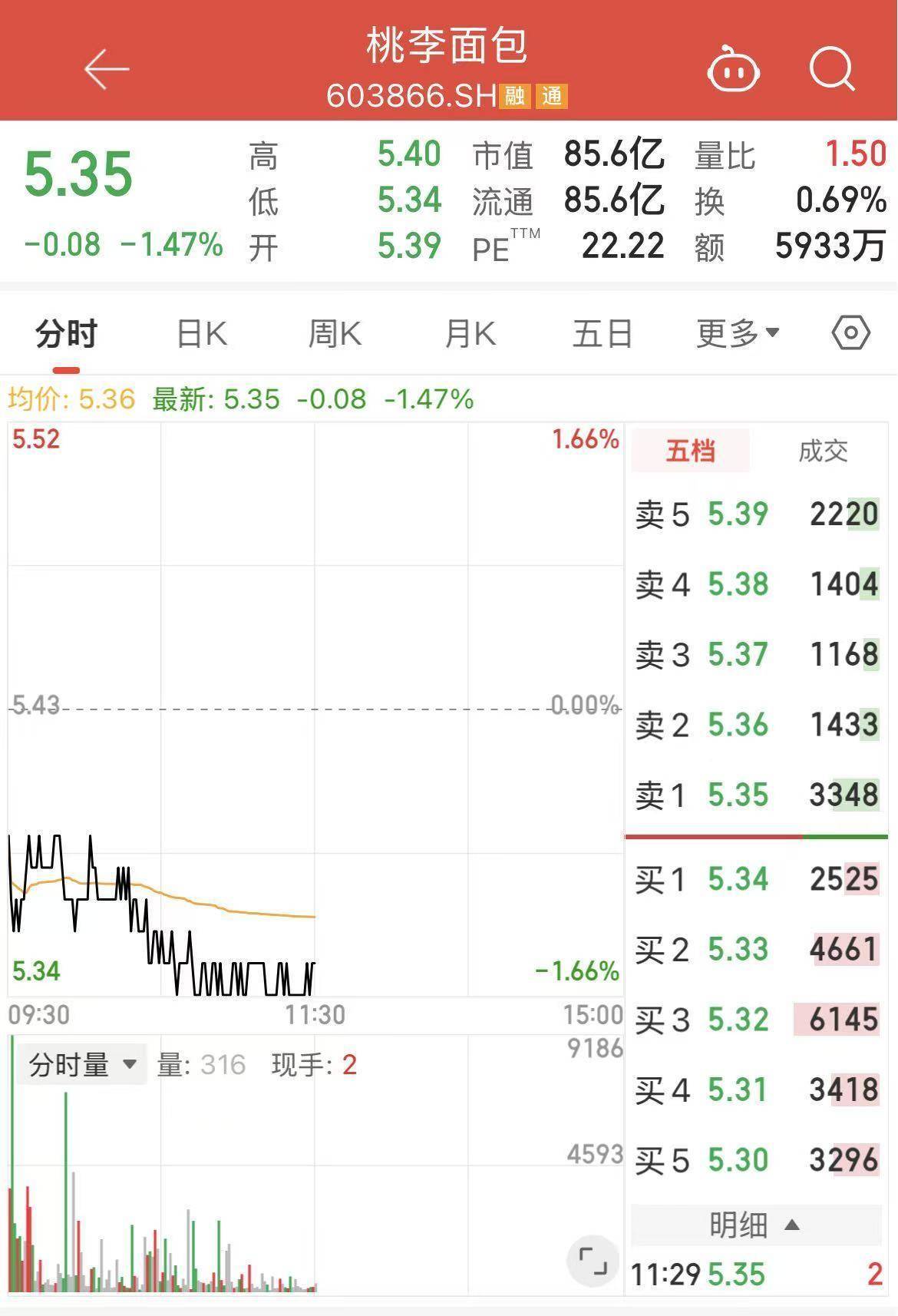Open the robot assistant icon
898x1316 pixels.
click(x=733, y=71)
